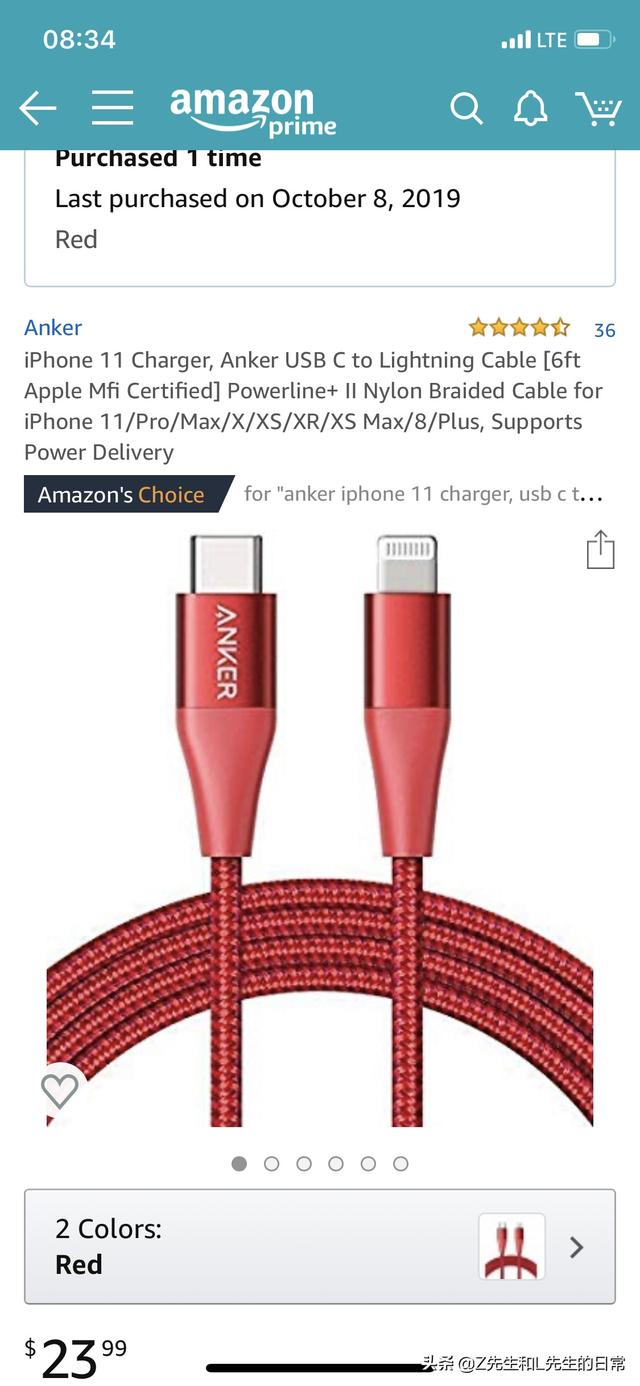The height and width of the screenshot is (1386, 640).
Task: Add the cable to wish list heart
Action: click(60, 1090)
